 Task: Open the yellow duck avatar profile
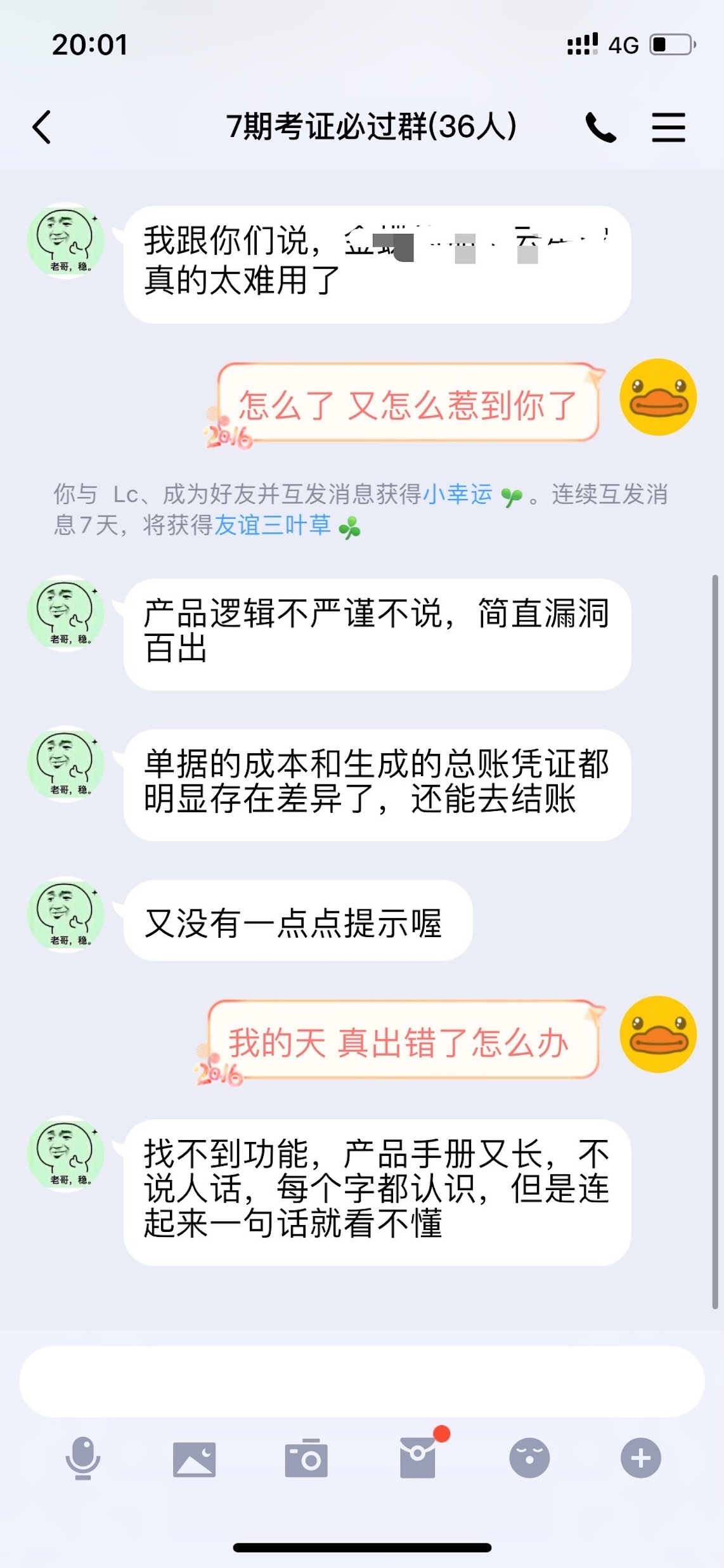click(658, 398)
